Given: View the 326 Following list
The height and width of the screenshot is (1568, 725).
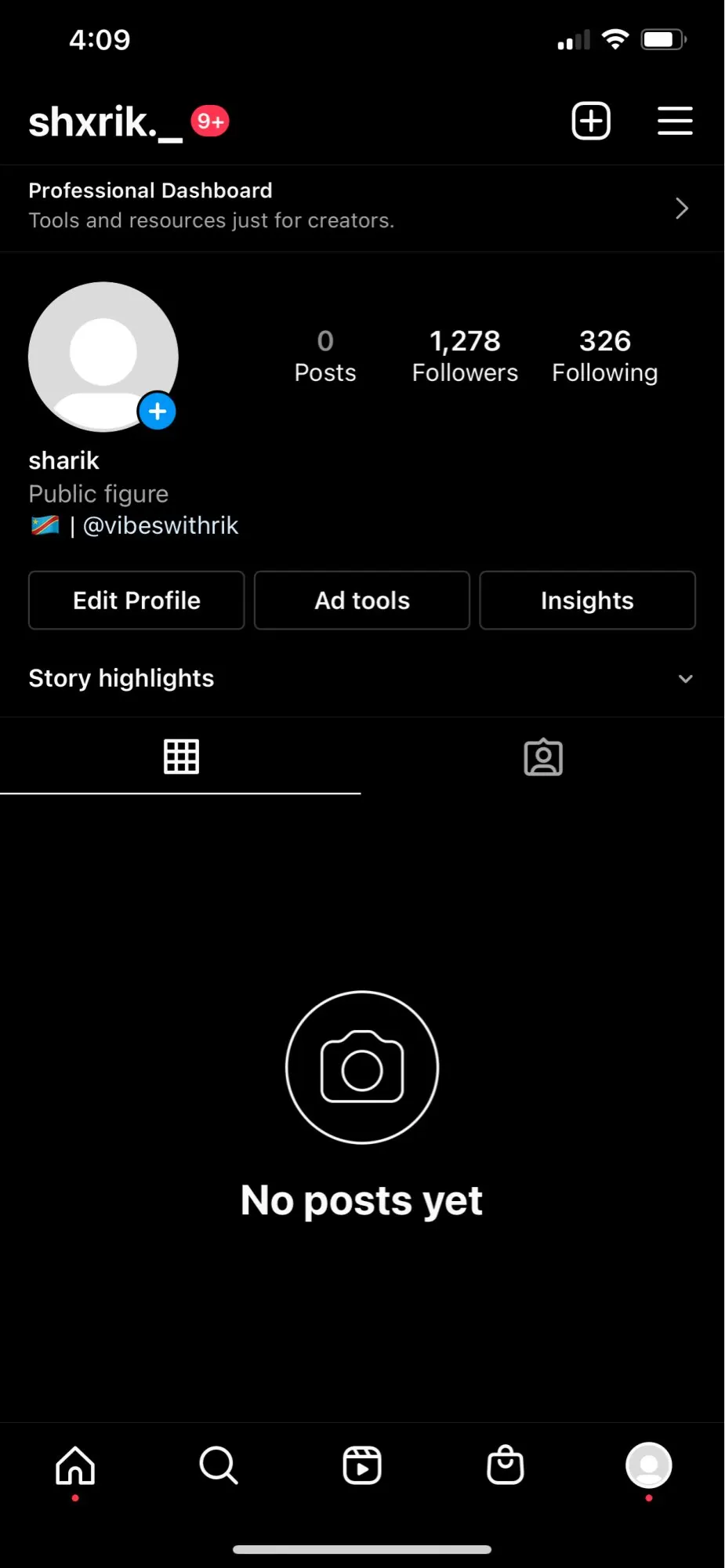Looking at the screenshot, I should pos(604,355).
